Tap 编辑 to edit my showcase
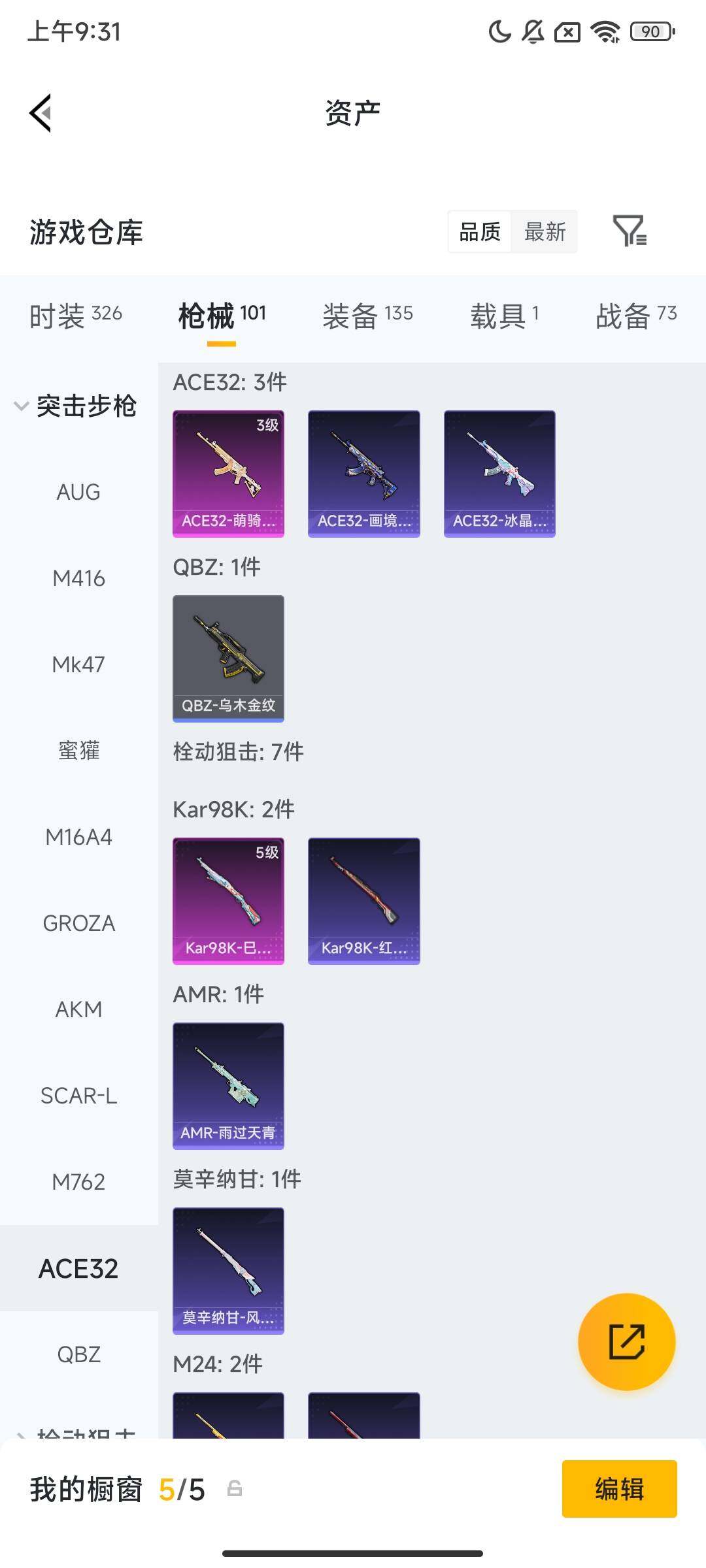 619,1489
